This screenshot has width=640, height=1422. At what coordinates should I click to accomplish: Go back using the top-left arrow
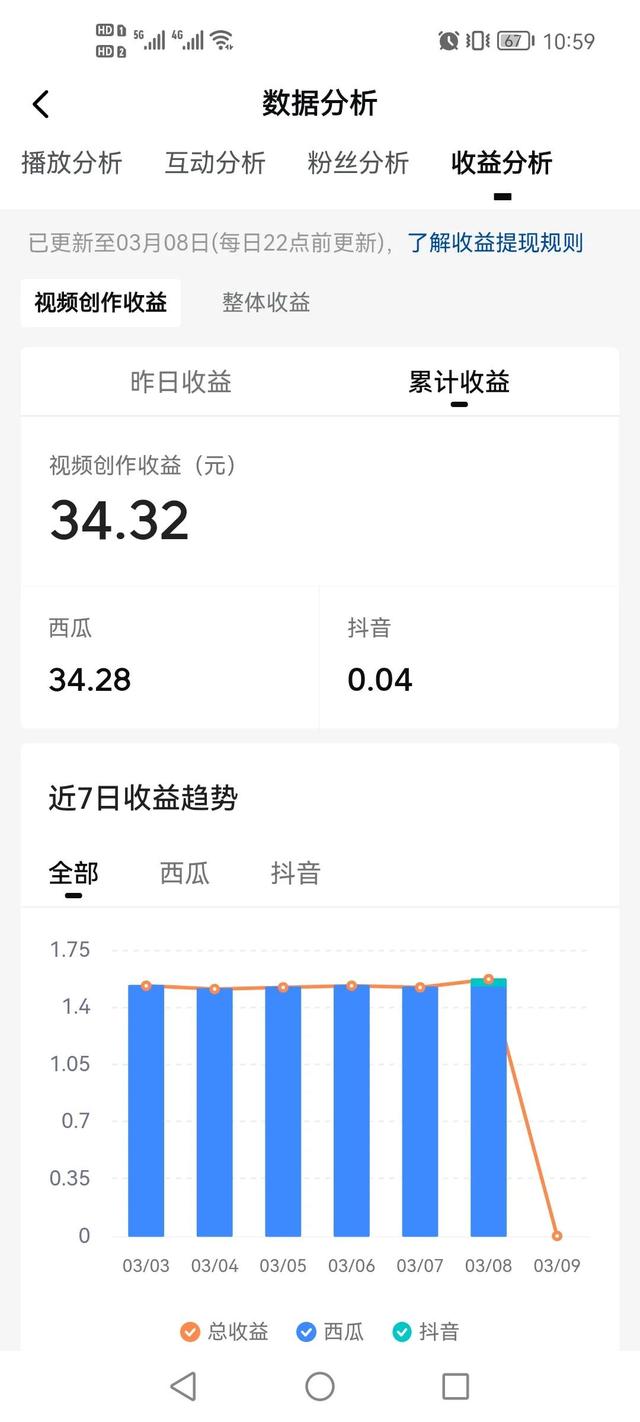click(40, 104)
